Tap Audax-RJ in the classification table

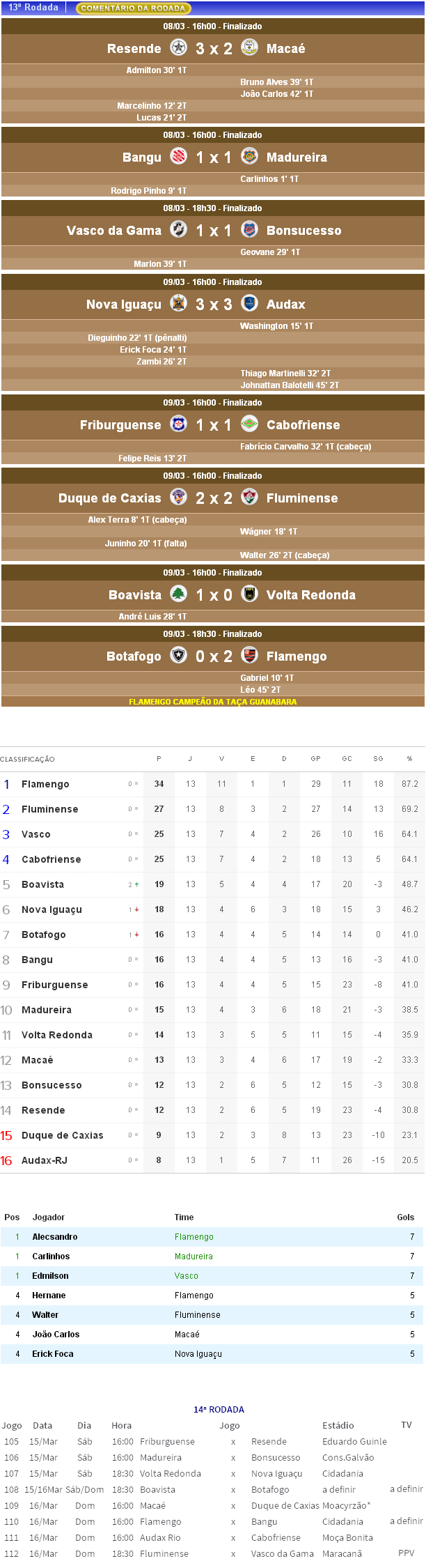(44, 1160)
